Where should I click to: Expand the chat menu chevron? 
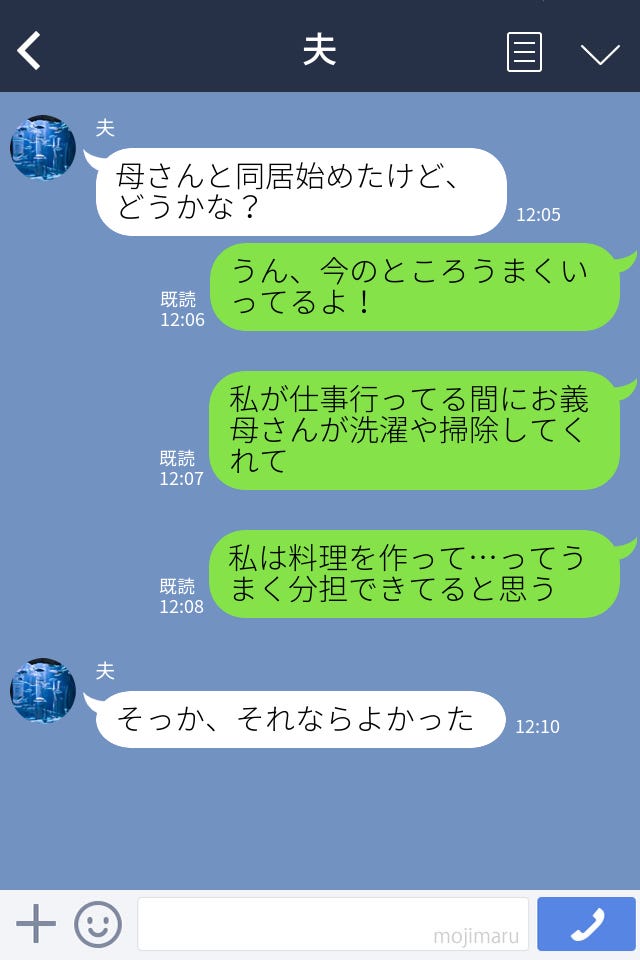[600, 54]
